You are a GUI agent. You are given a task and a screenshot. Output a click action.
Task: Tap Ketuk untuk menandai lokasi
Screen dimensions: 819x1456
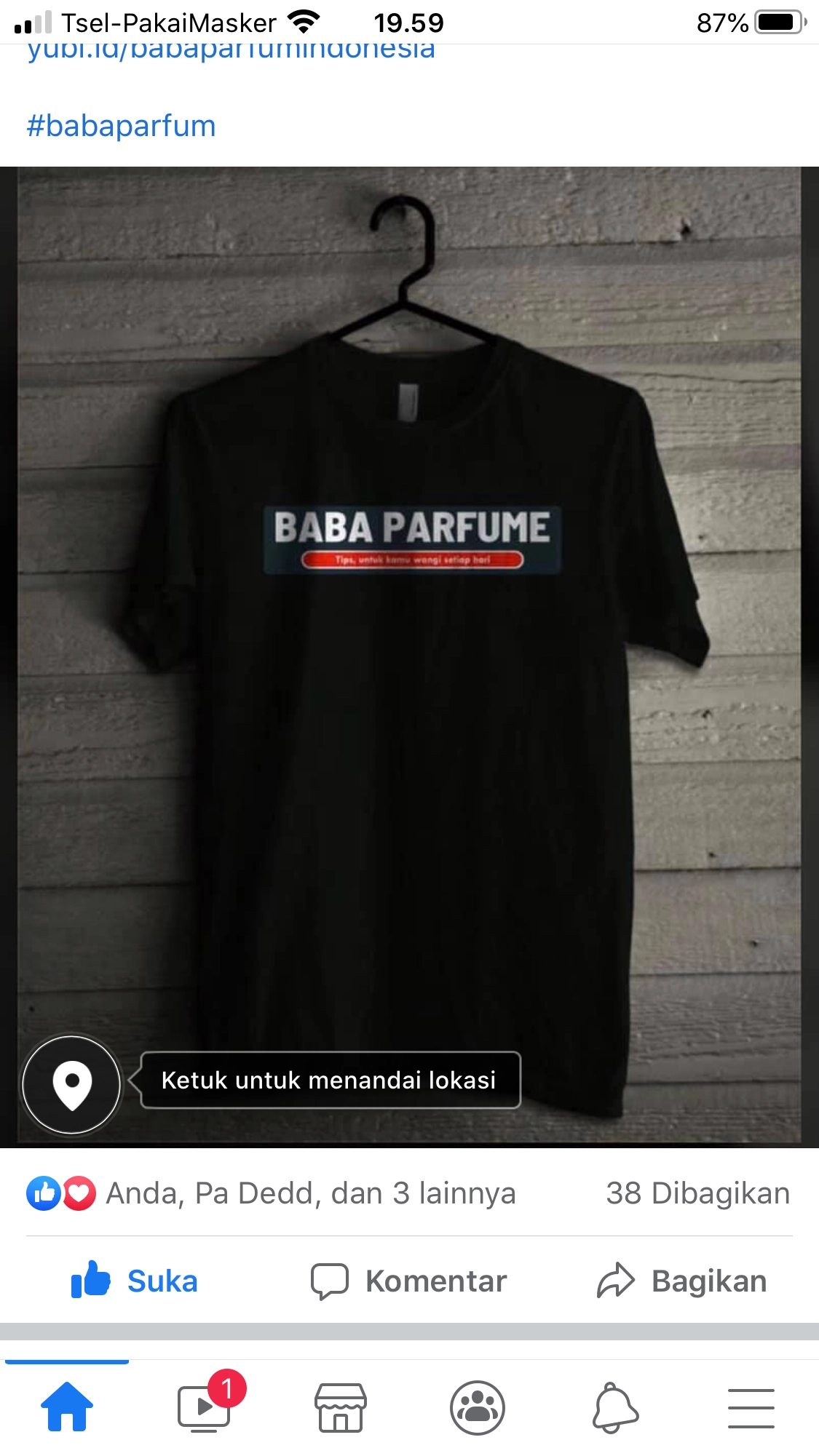(x=329, y=1081)
